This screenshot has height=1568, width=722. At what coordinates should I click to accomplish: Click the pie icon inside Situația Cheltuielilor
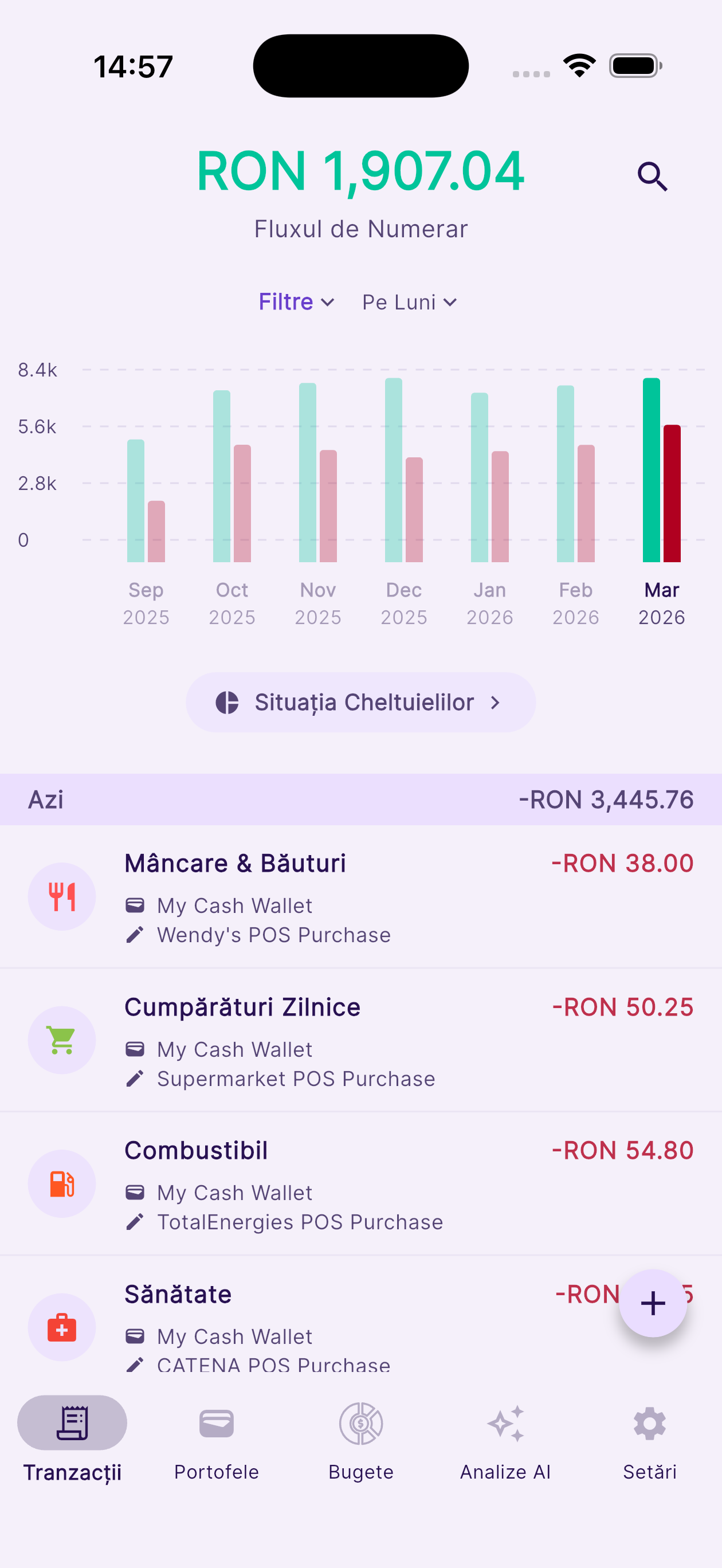click(227, 703)
